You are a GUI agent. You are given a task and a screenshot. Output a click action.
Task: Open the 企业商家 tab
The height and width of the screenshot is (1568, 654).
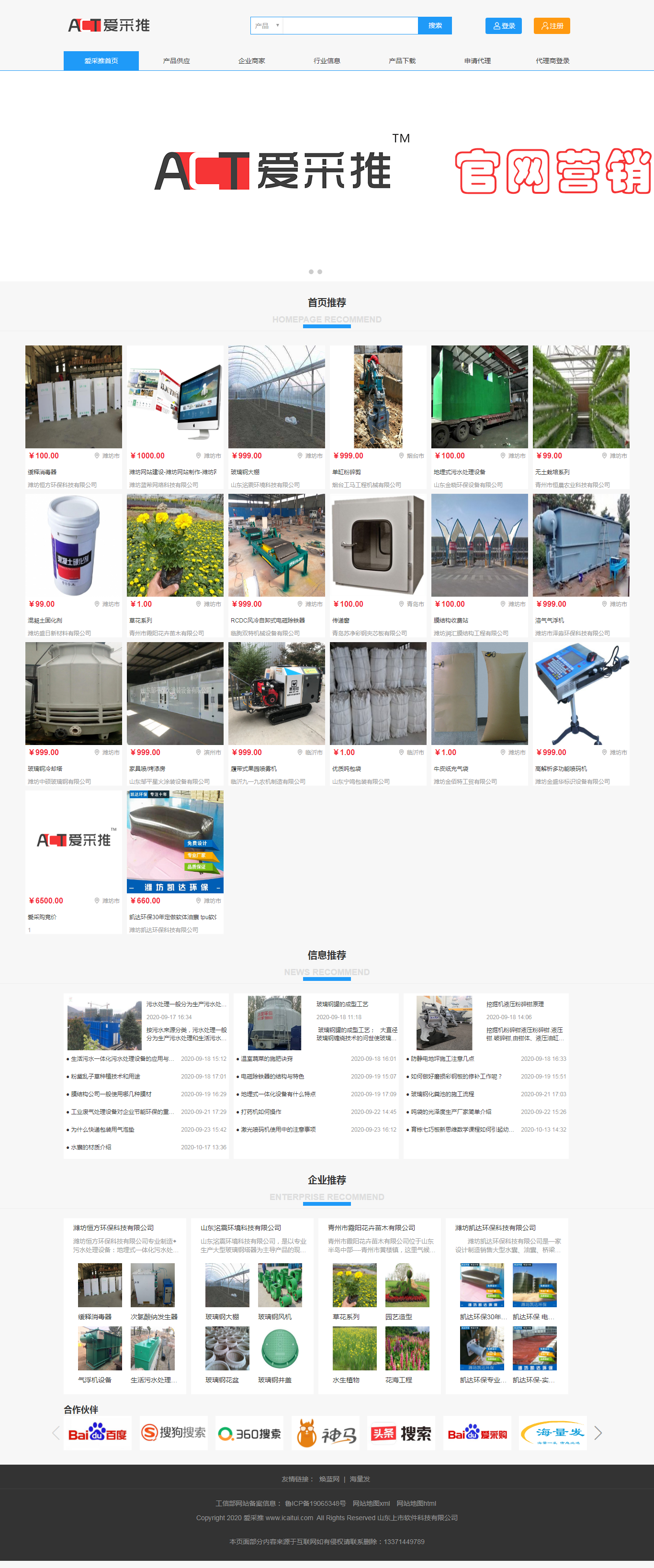[x=251, y=61]
